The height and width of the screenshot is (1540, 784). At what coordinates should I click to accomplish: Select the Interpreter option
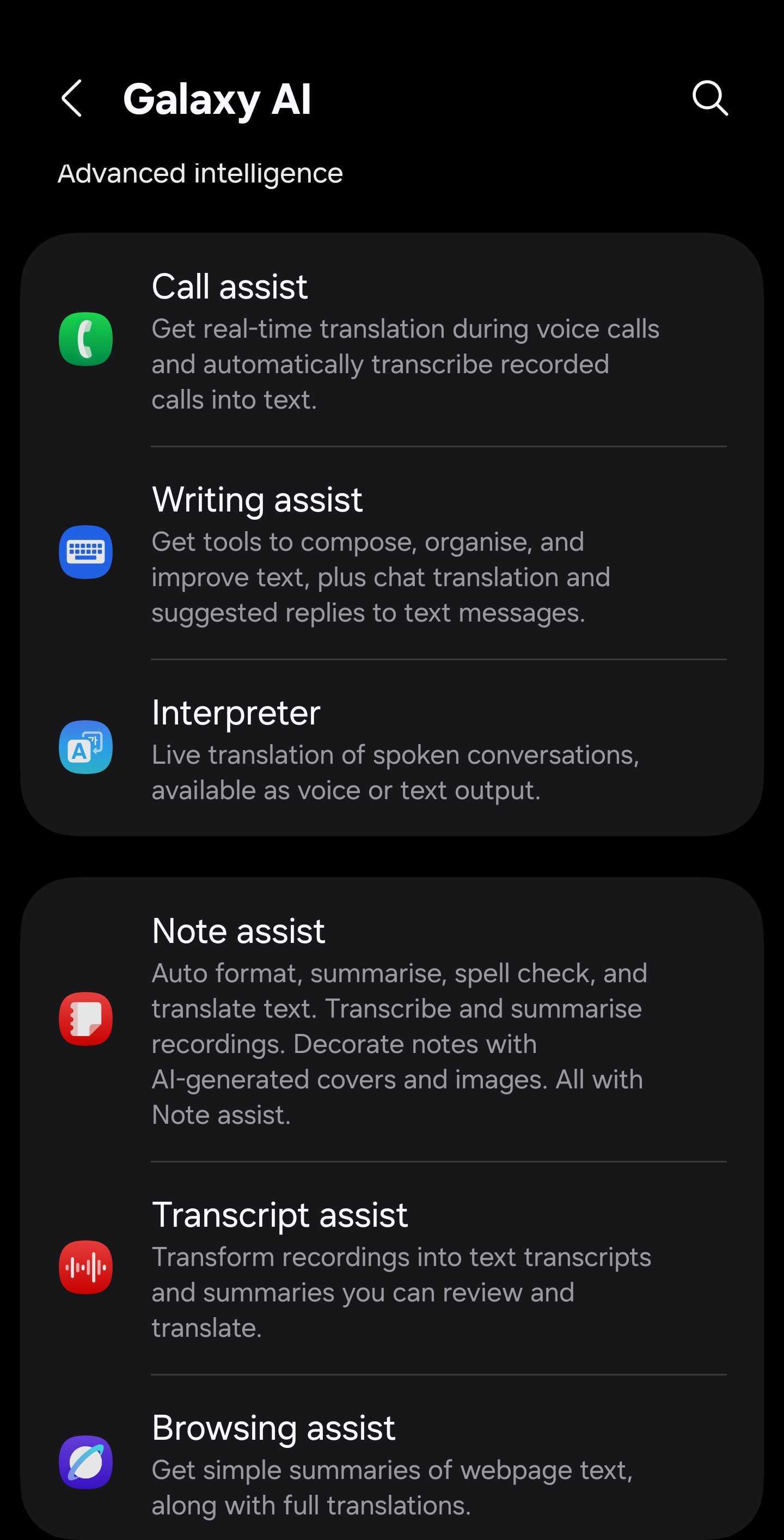click(x=392, y=747)
